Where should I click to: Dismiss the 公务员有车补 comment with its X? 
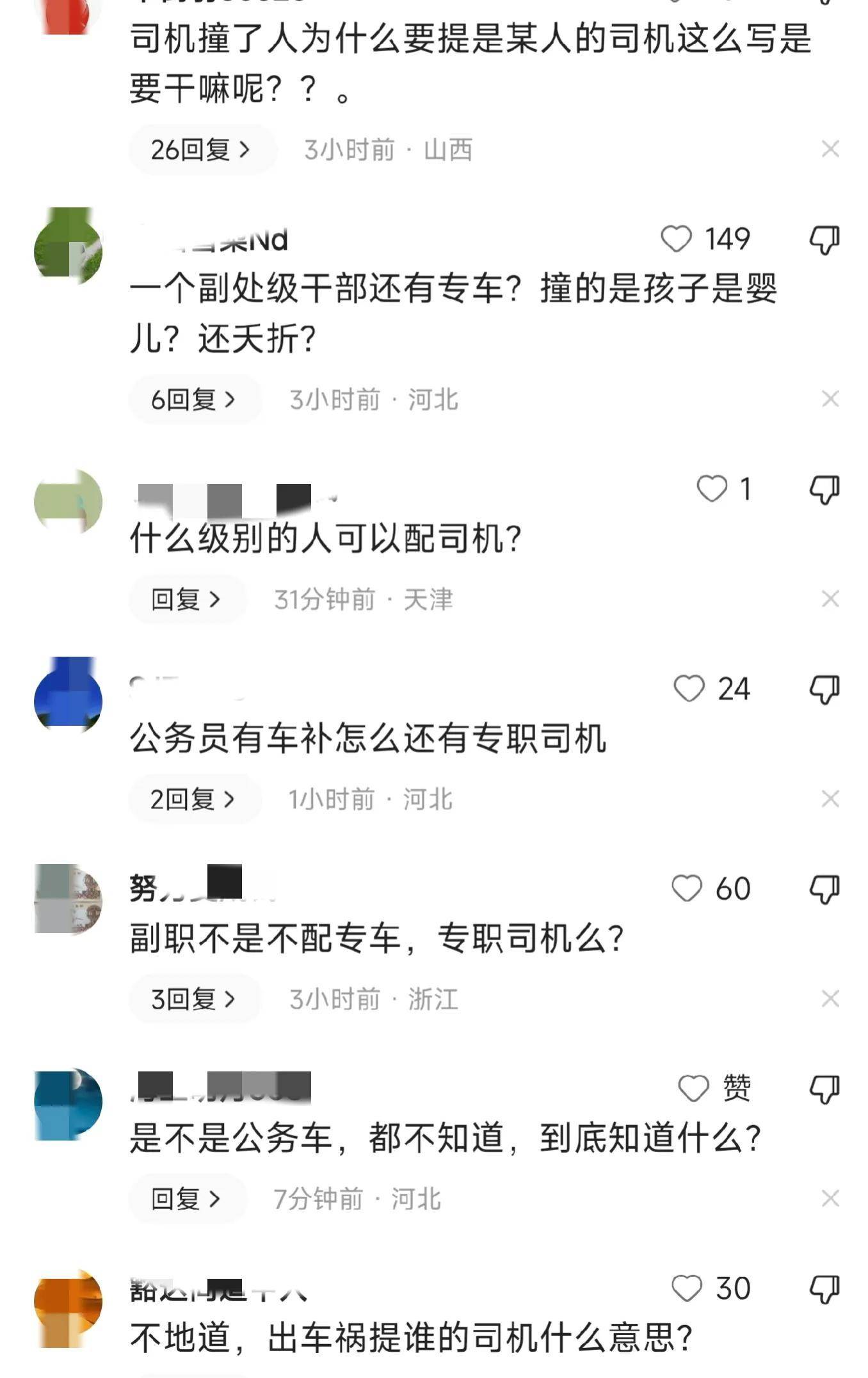coord(830,799)
